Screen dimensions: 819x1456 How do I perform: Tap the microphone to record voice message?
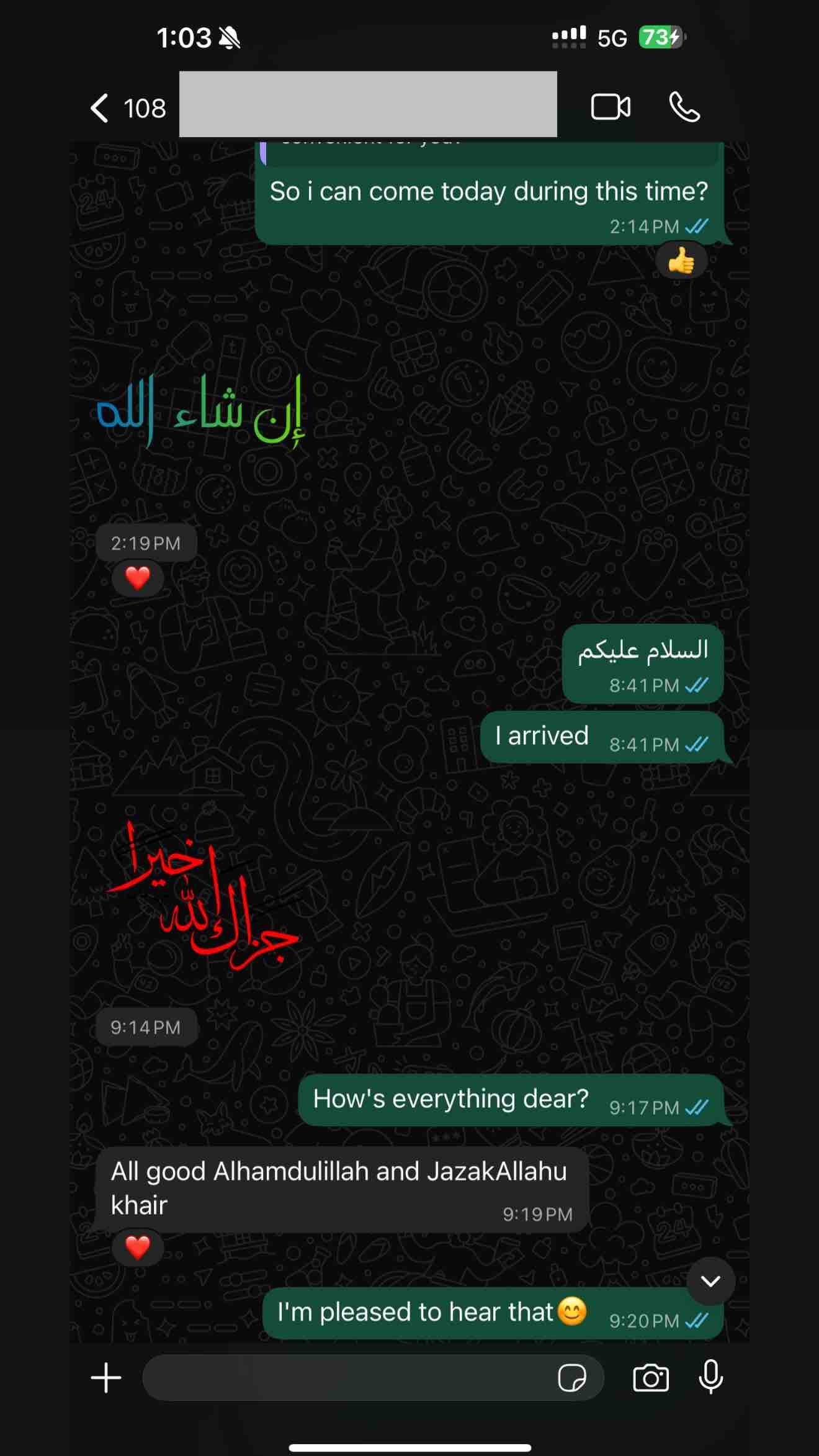tap(710, 1377)
